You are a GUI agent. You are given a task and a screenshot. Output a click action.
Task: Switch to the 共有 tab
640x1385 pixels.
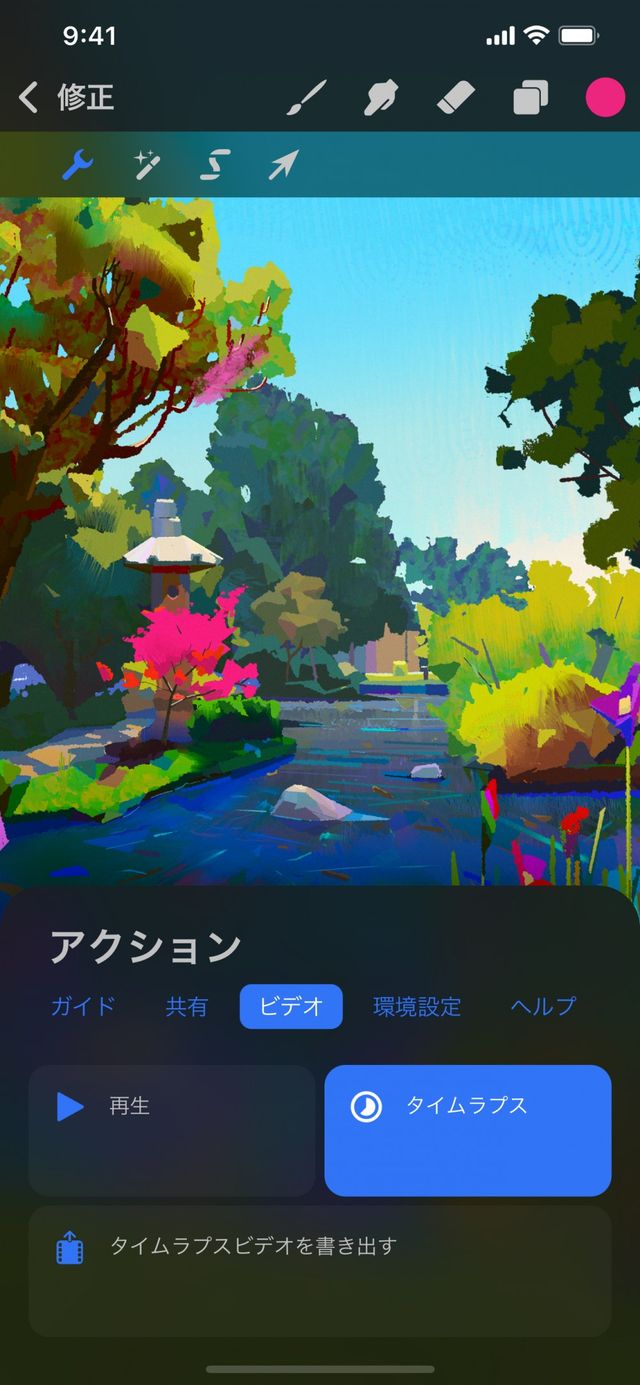187,1006
